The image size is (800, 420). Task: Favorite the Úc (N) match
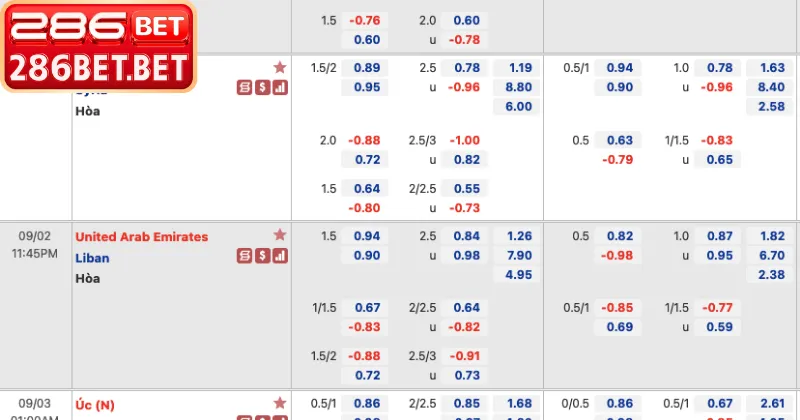(280, 404)
